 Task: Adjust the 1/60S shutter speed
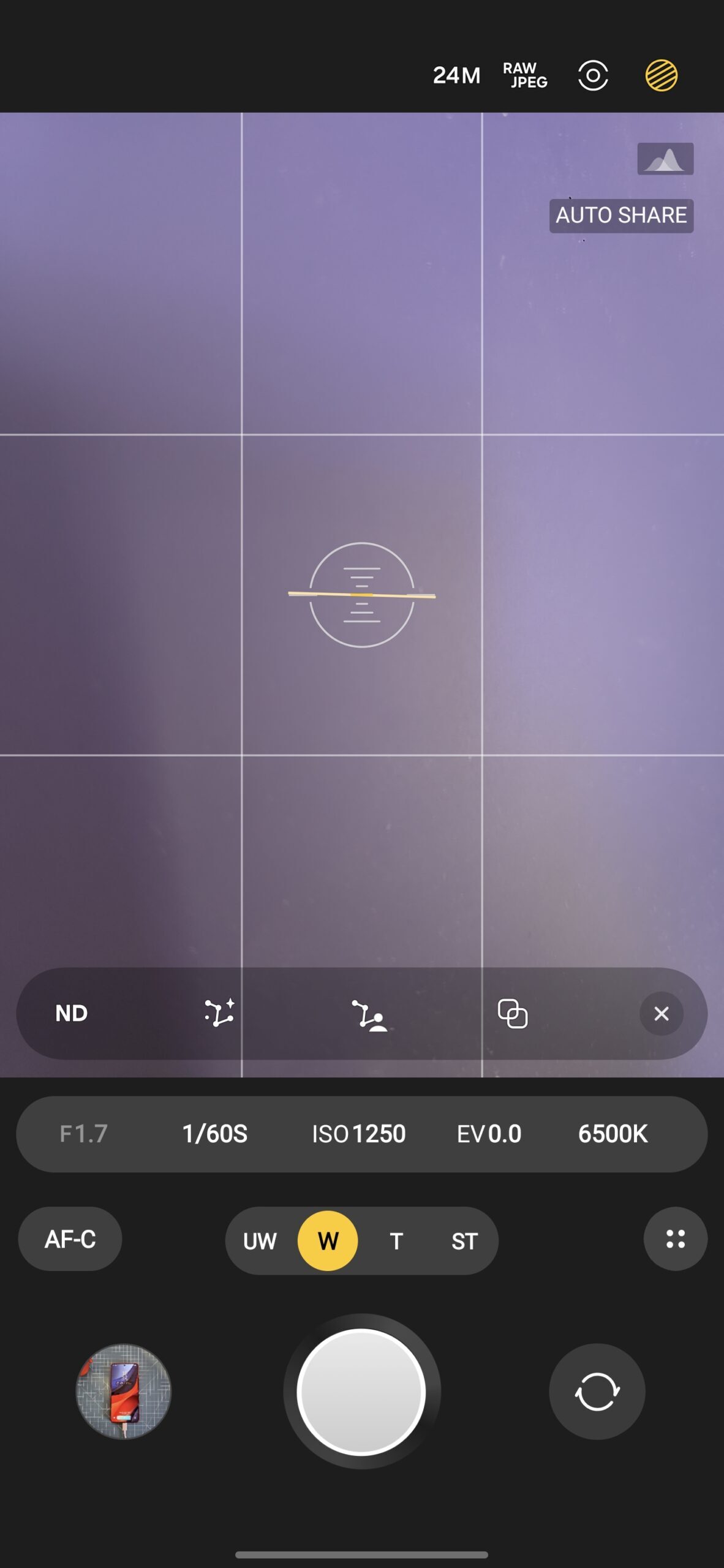tap(215, 1134)
